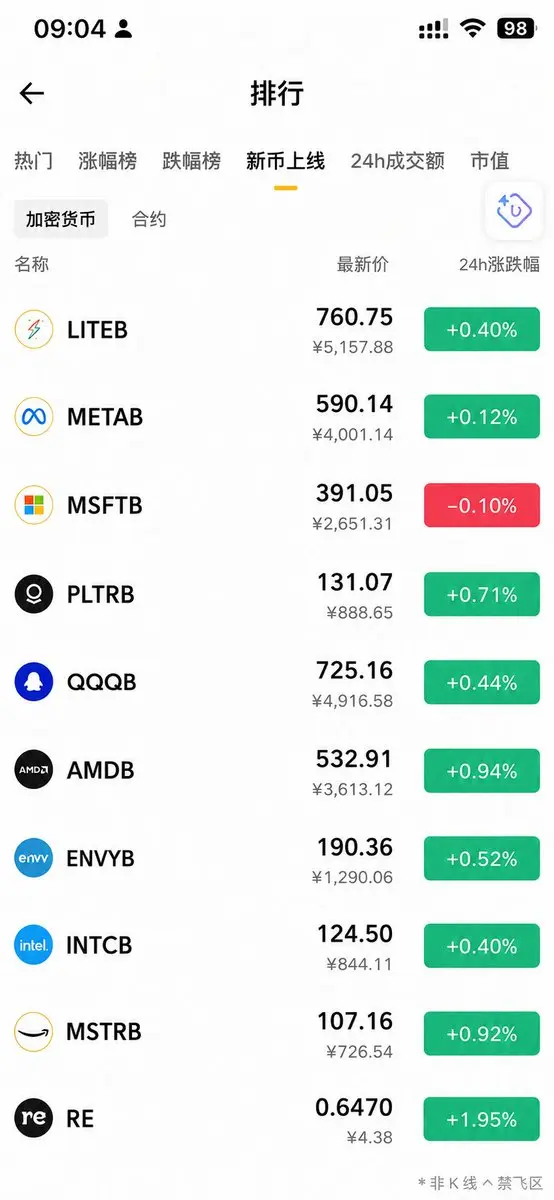
Task: Select the 市值 tab
Action: click(490, 160)
